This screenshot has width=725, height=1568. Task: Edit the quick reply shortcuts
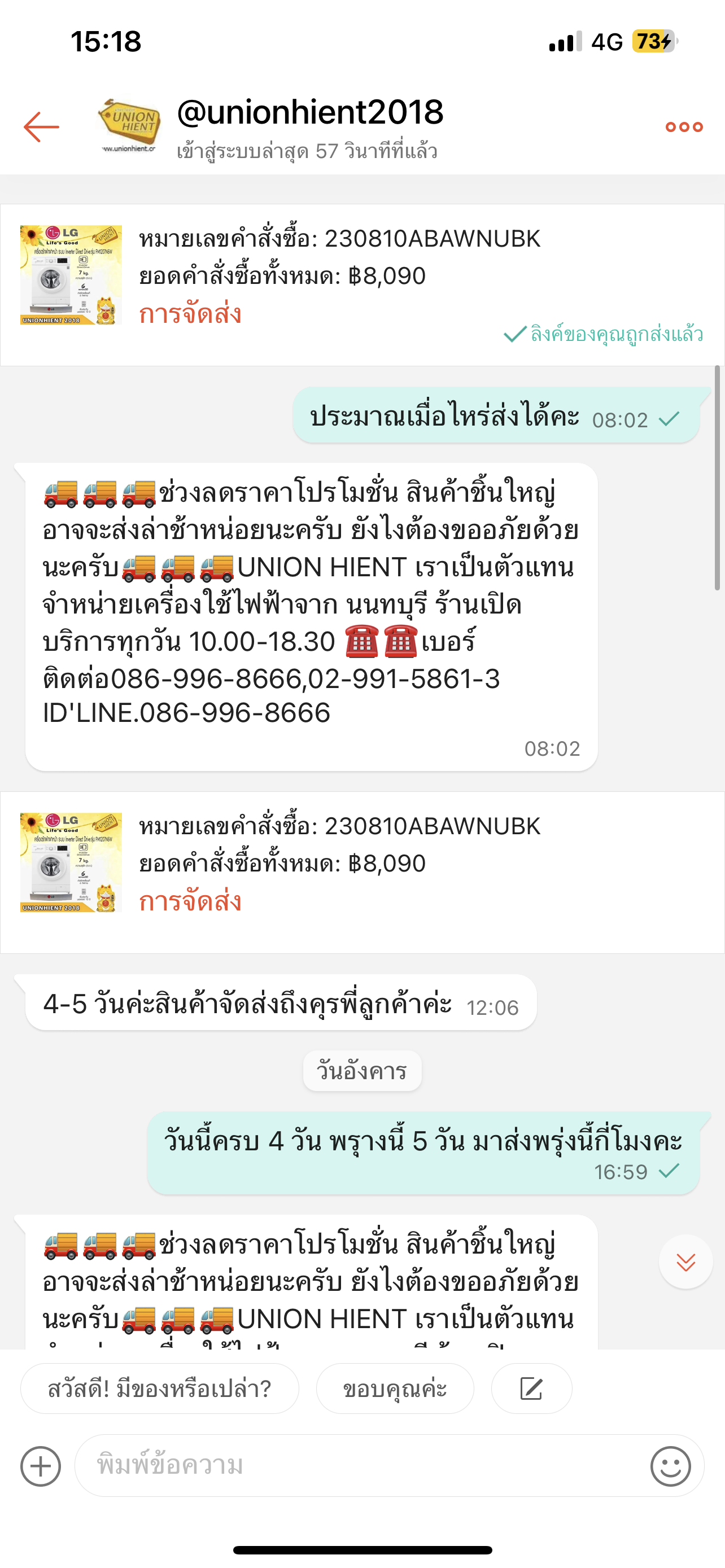(531, 1390)
